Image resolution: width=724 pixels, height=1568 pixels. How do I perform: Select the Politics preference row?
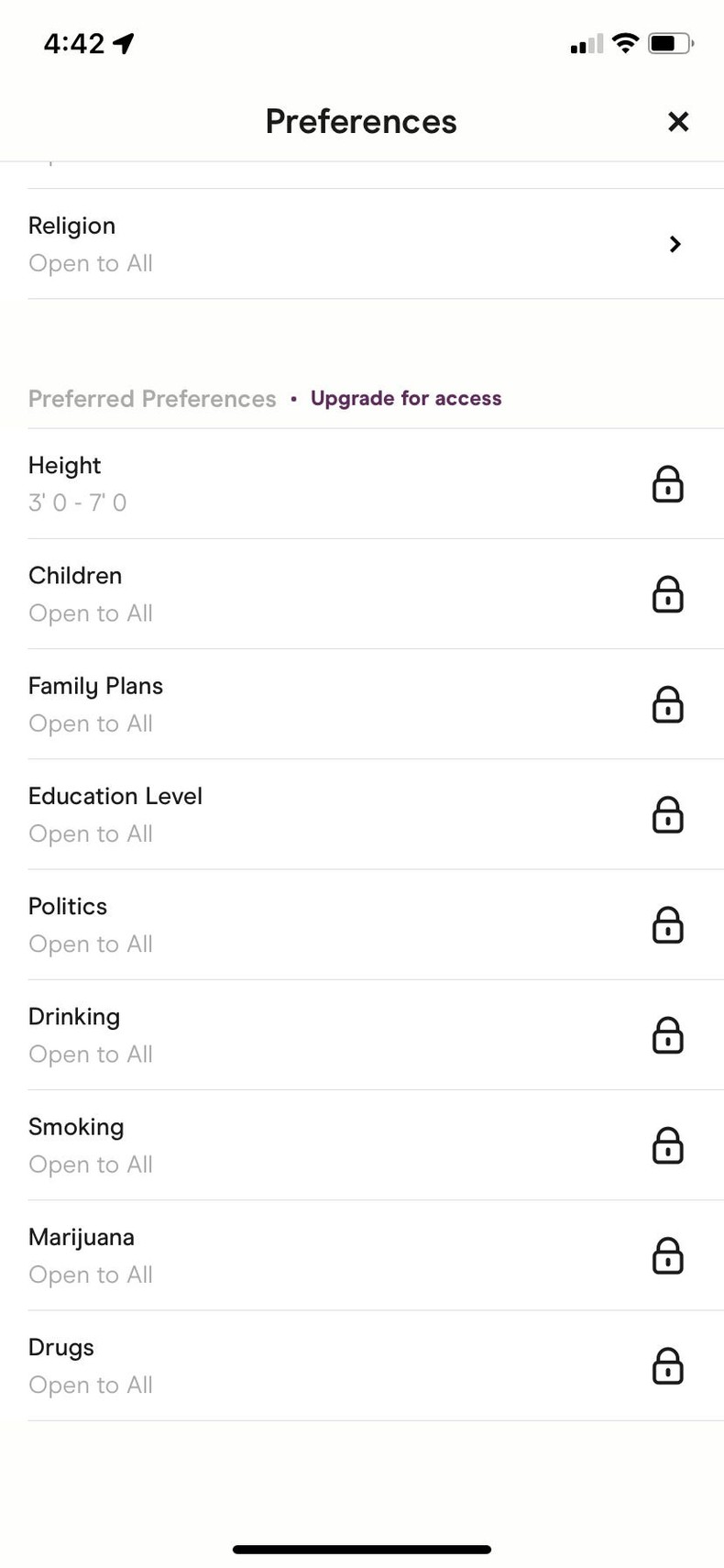pos(275,925)
